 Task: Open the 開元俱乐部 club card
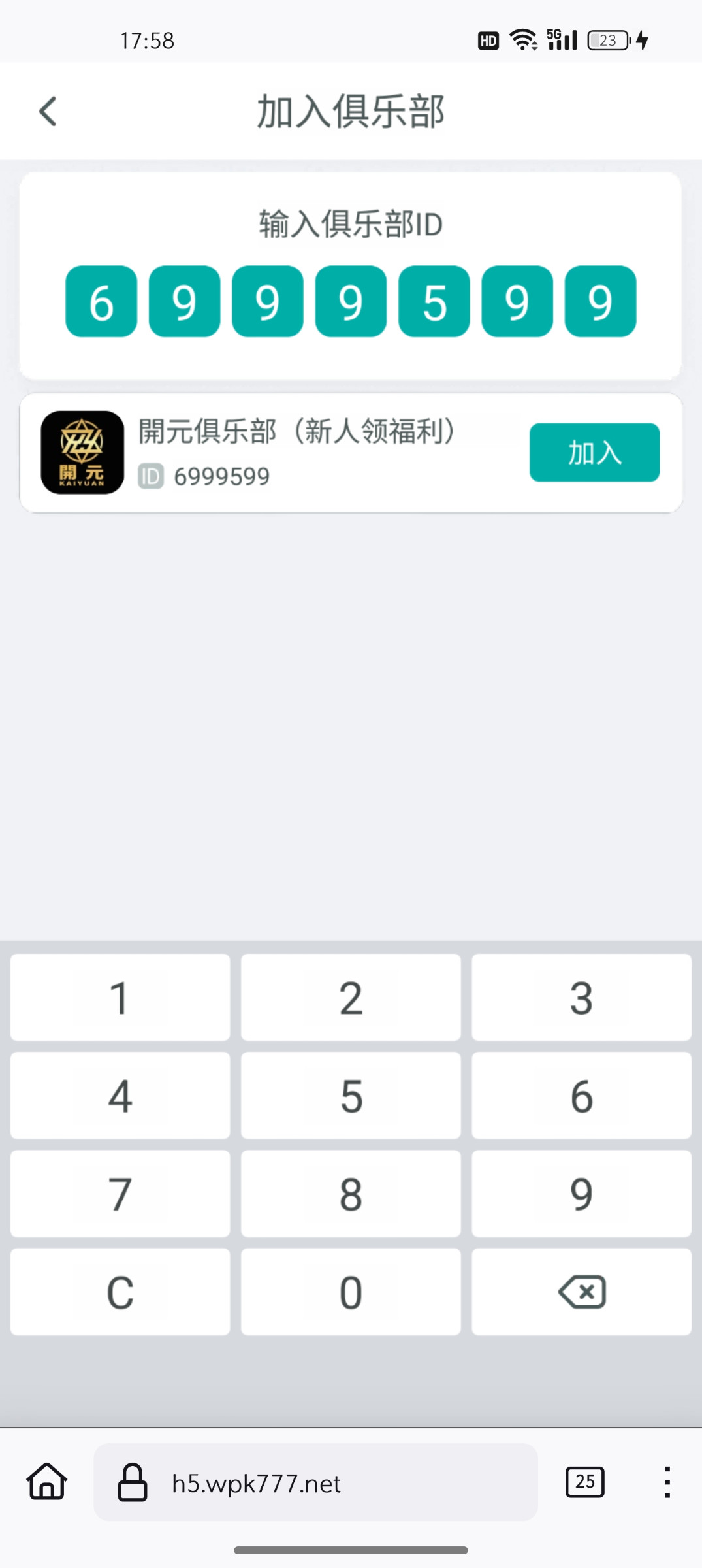coord(294,452)
